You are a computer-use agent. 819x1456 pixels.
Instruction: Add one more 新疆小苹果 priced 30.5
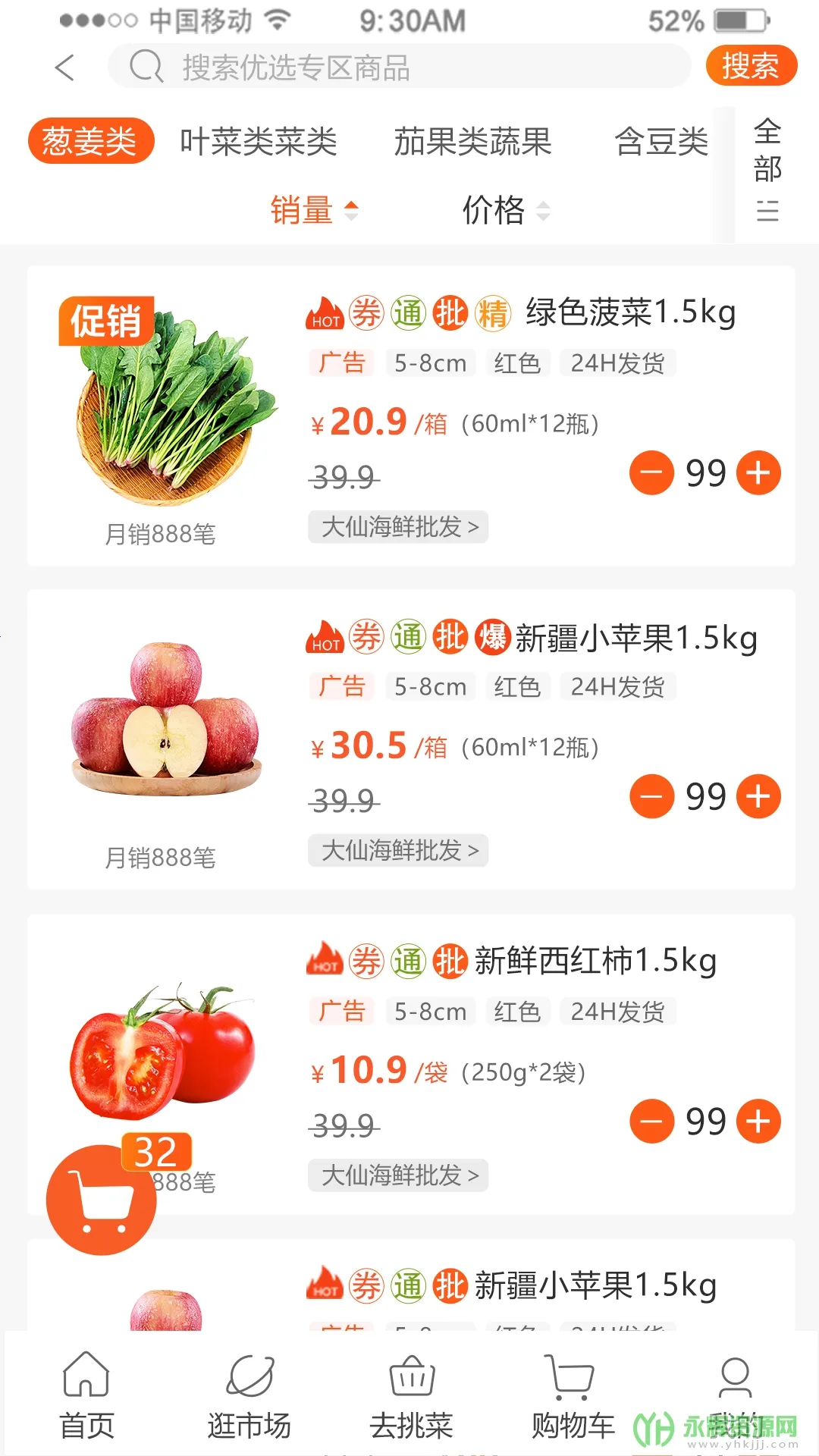pos(758,796)
